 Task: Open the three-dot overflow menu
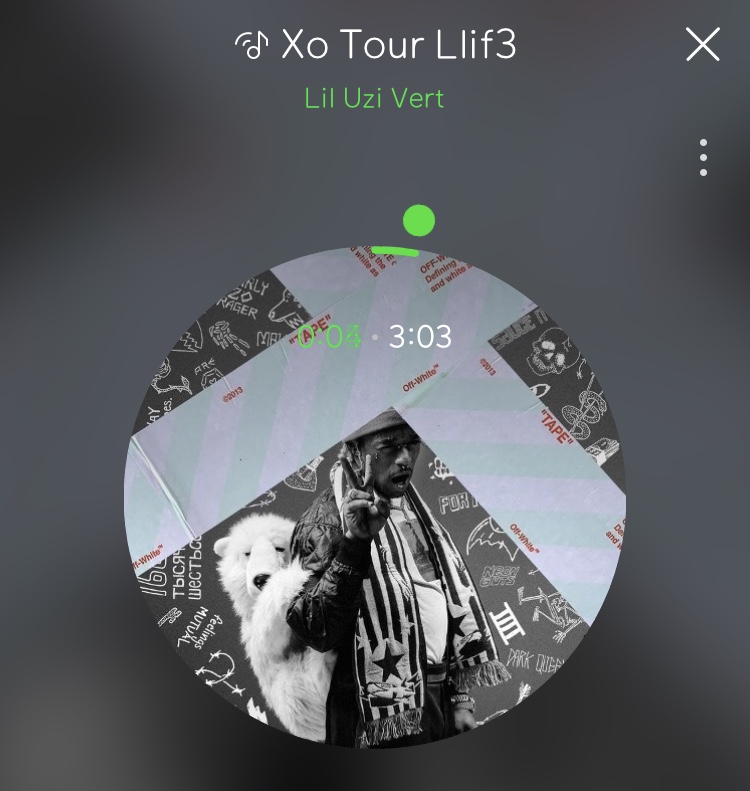pyautogui.click(x=704, y=158)
